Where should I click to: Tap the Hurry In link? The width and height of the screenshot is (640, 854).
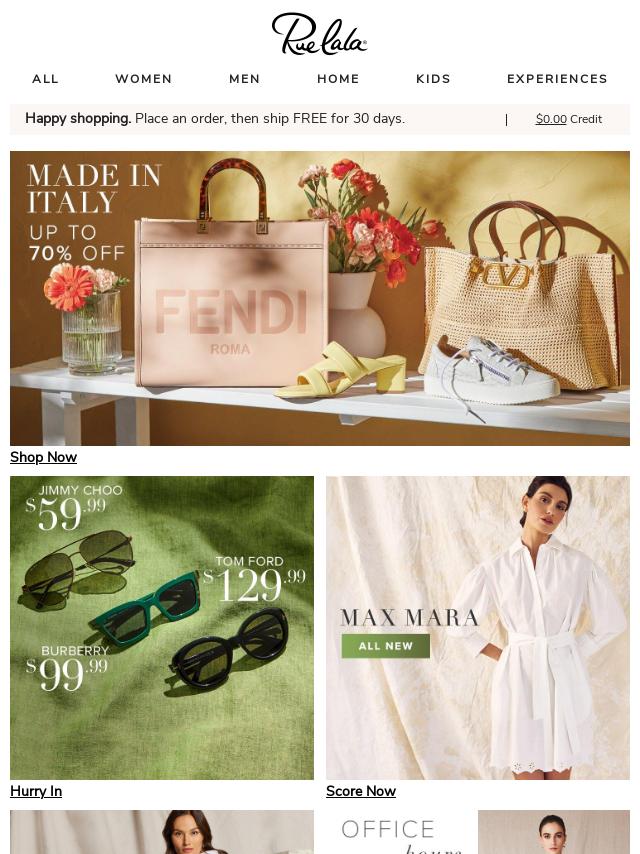(x=36, y=791)
